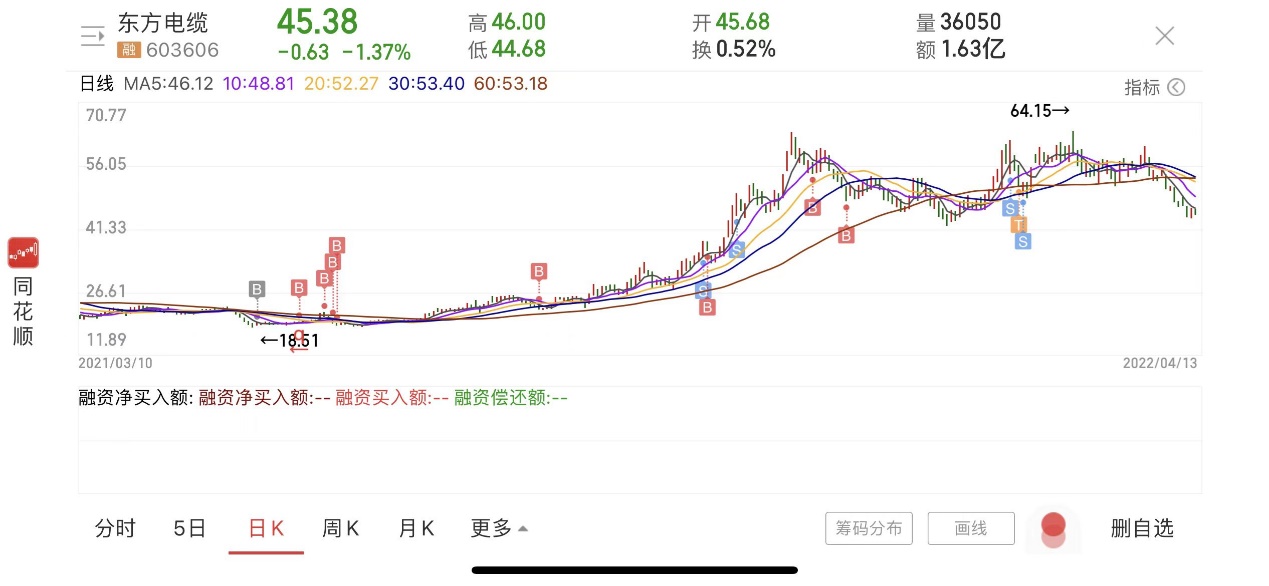The width and height of the screenshot is (1269, 586).
Task: Switch to the 周K tab
Action: (341, 528)
